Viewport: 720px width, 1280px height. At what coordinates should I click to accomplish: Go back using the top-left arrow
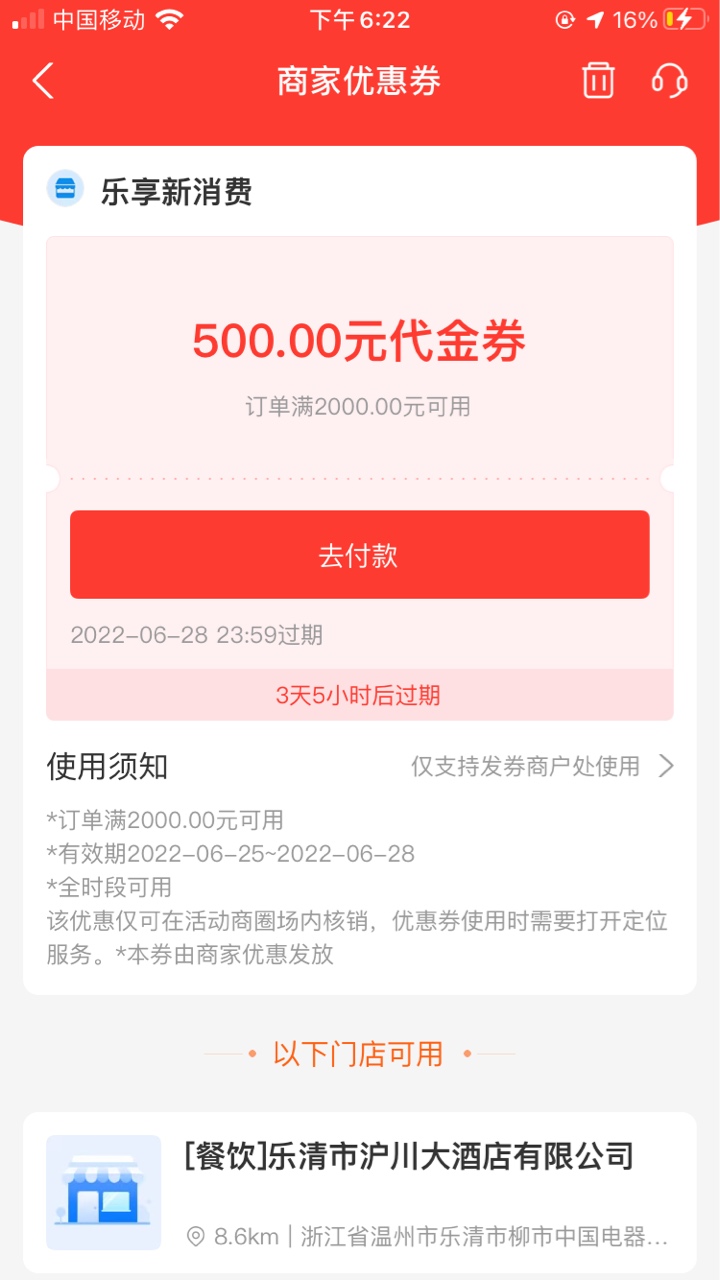pyautogui.click(x=43, y=81)
